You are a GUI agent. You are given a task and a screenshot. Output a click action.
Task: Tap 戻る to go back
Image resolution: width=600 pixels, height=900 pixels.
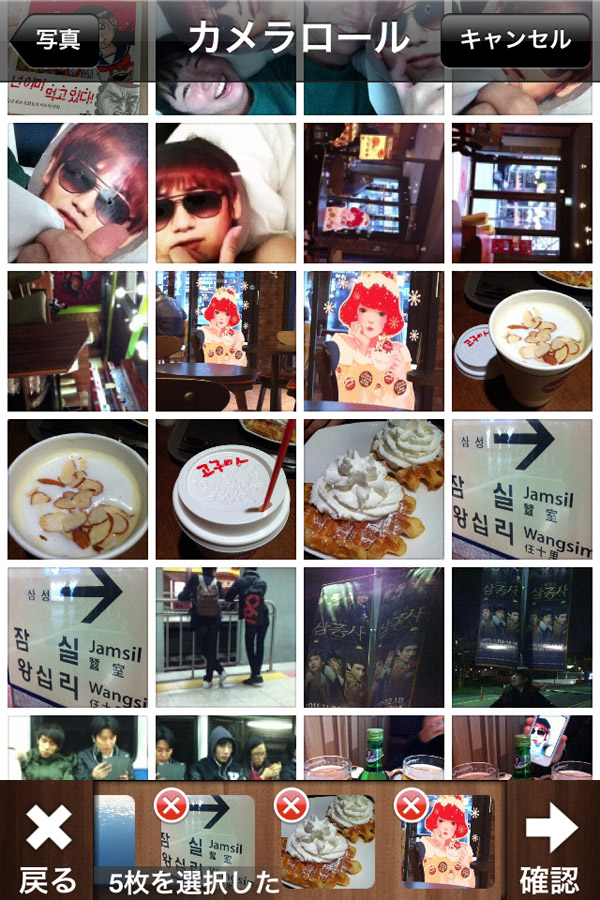click(47, 848)
